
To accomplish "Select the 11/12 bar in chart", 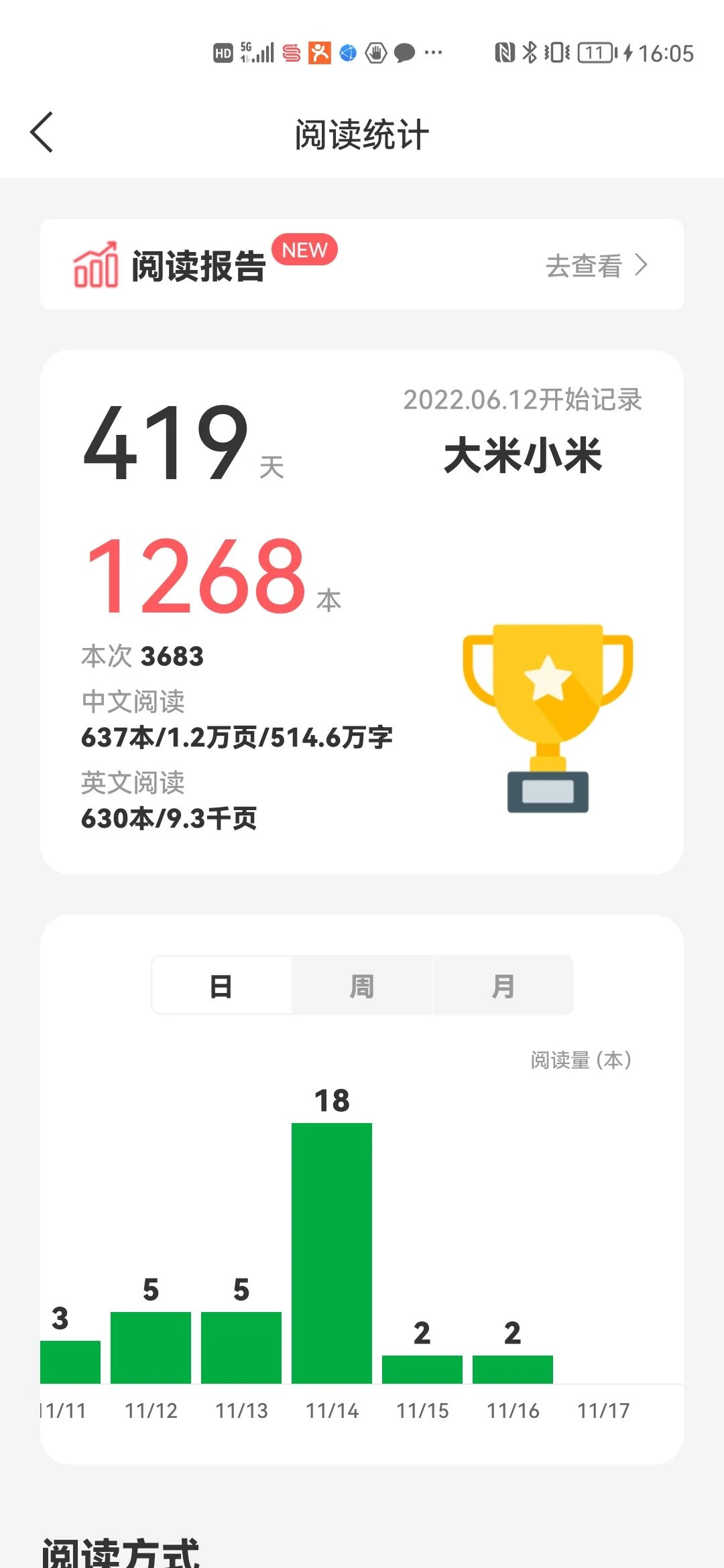I will click(151, 1347).
